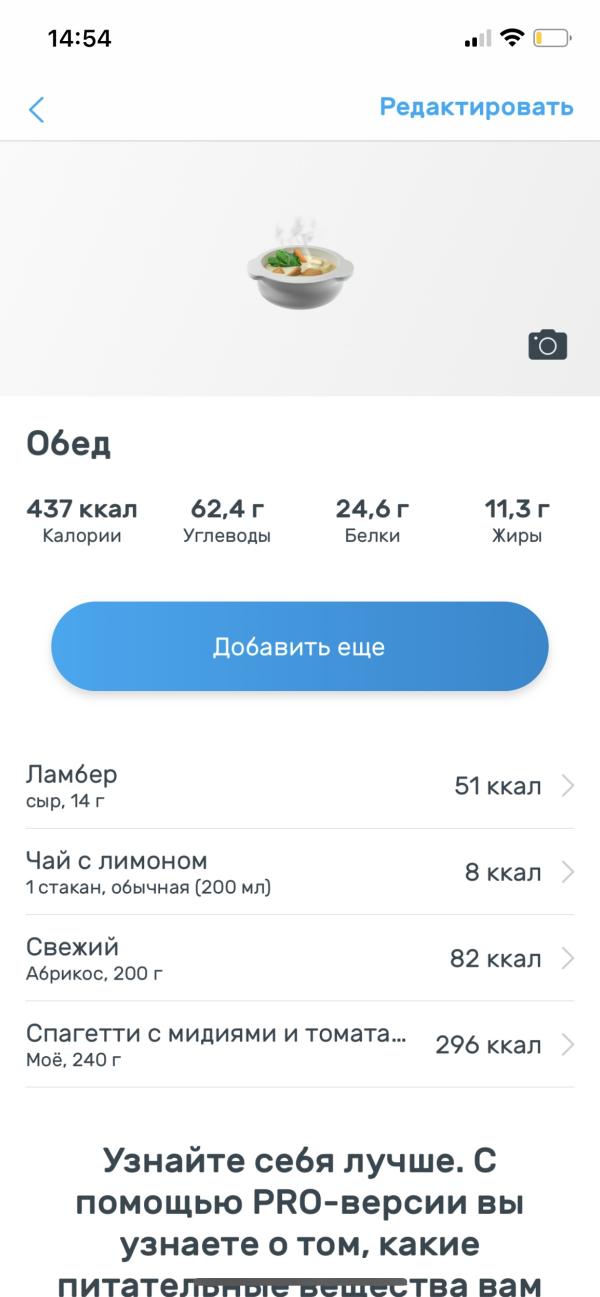The height and width of the screenshot is (1297, 600).
Task: Tap the Добавить еще button
Action: click(300, 647)
